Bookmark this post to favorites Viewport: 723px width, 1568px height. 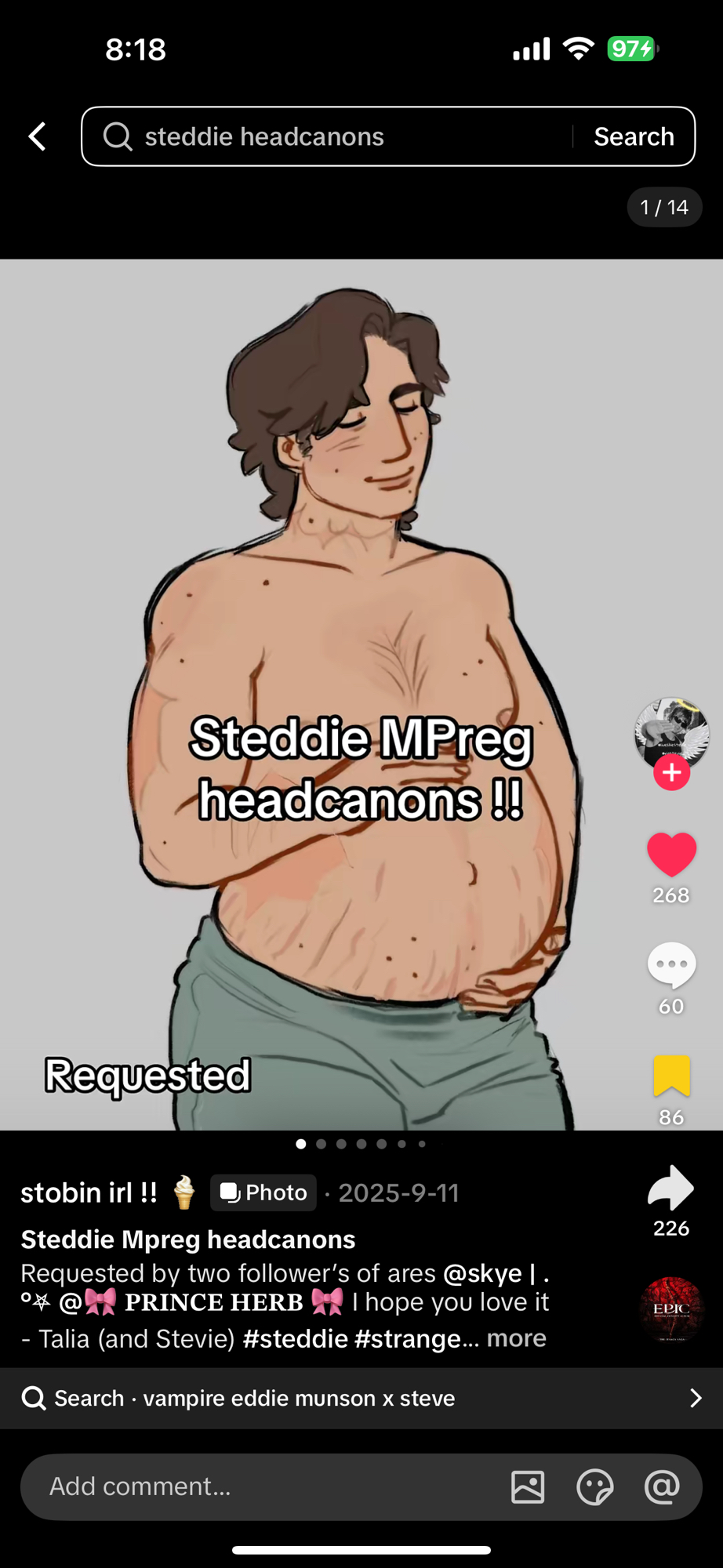[x=671, y=1076]
